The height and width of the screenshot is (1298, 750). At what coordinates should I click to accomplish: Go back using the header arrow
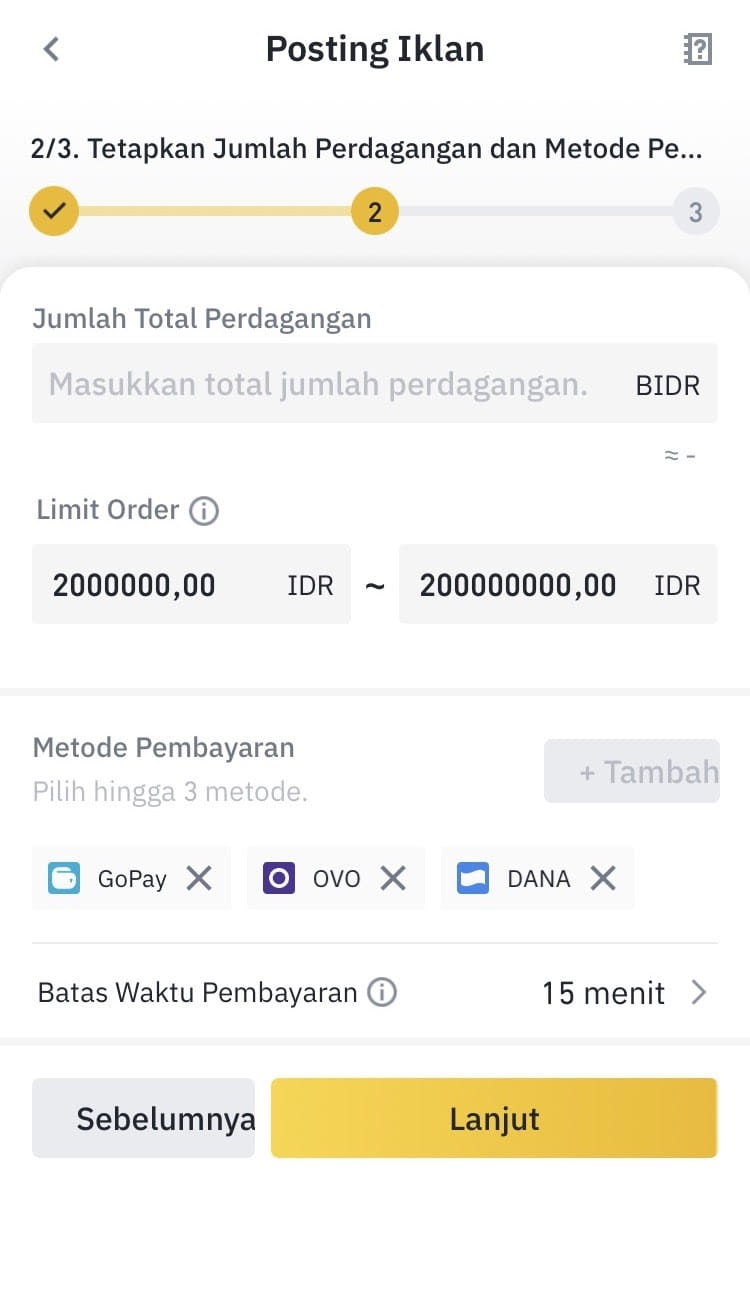tap(51, 48)
